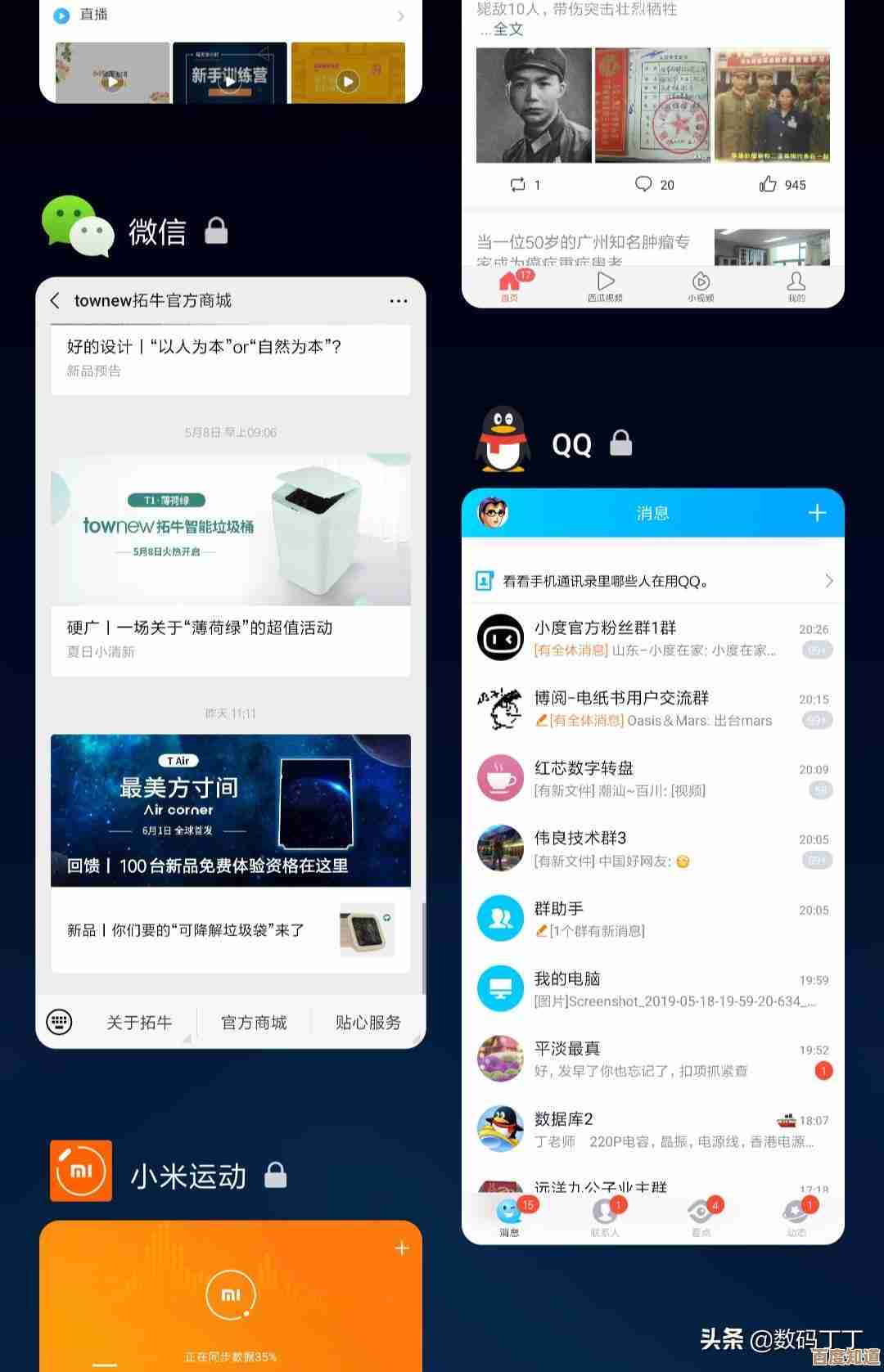
Task: Open the 微信 (WeChat) recent app card
Action: point(230,663)
